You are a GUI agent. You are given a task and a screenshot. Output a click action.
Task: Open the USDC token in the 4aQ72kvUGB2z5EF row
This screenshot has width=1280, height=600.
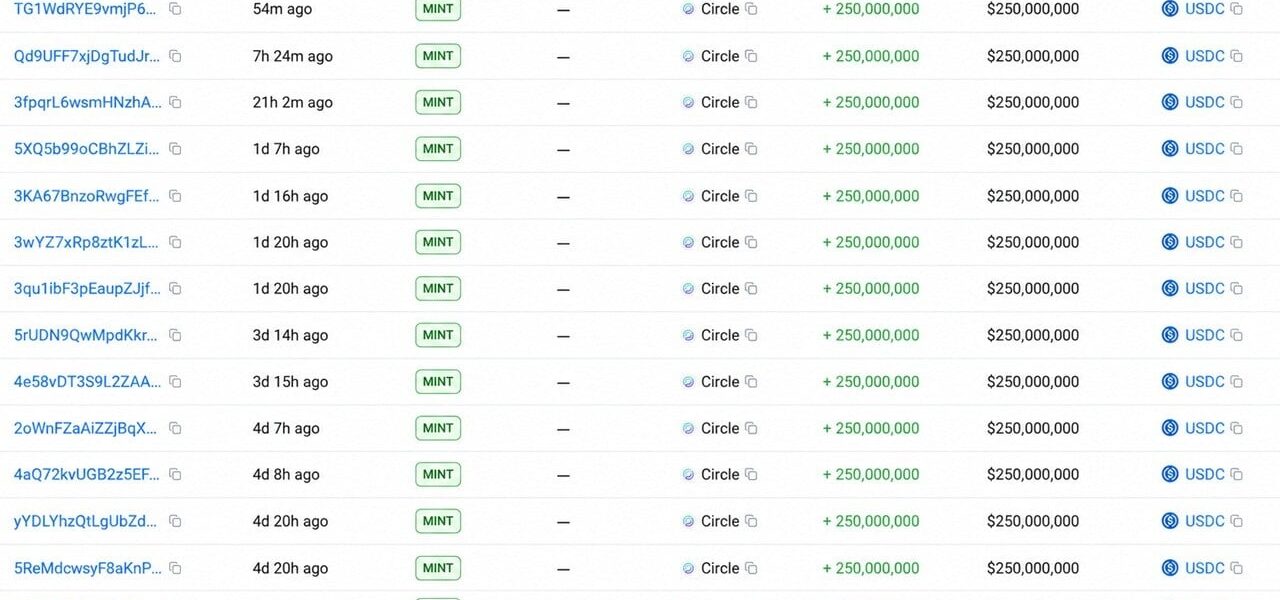[1204, 475]
